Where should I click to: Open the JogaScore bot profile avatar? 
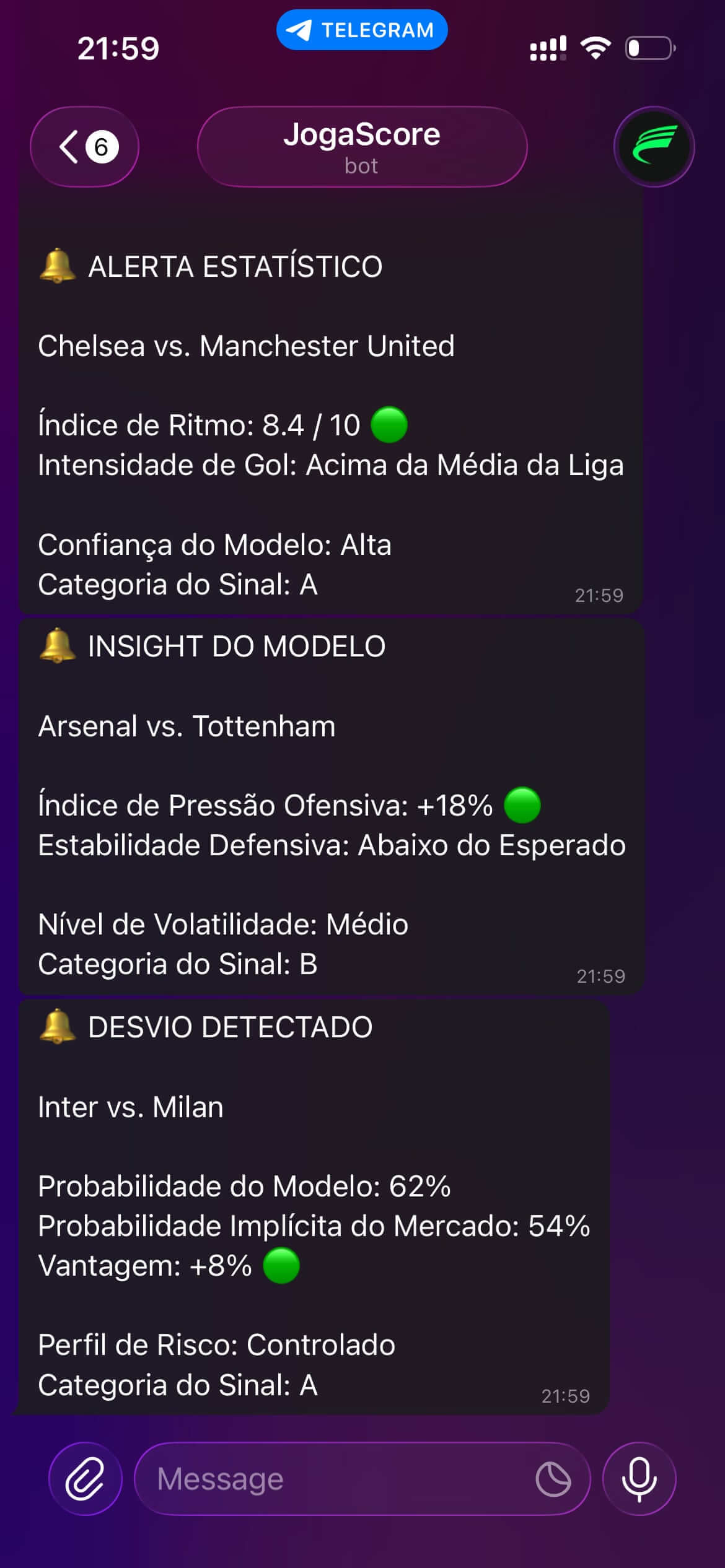(655, 147)
